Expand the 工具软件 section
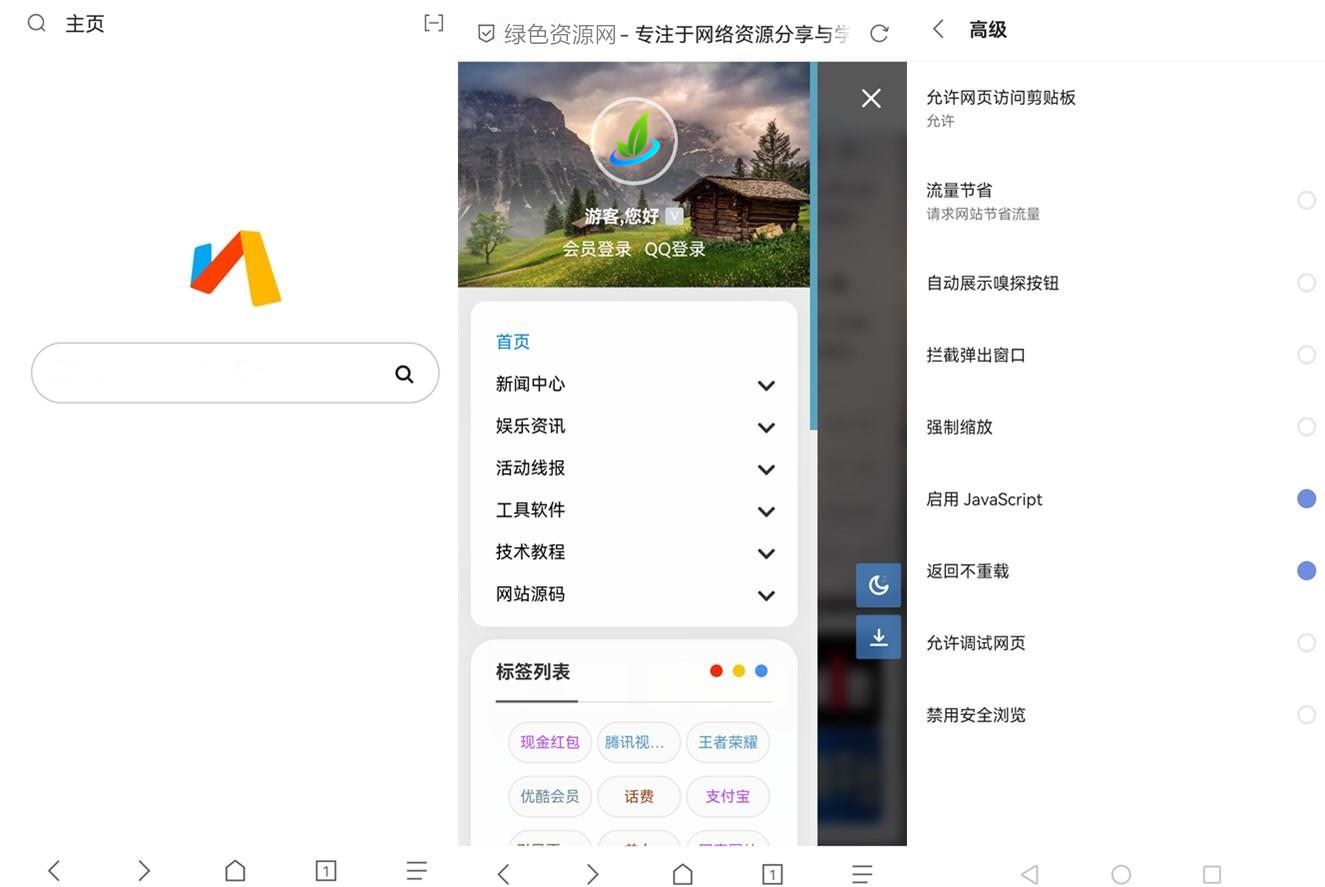 (x=766, y=511)
